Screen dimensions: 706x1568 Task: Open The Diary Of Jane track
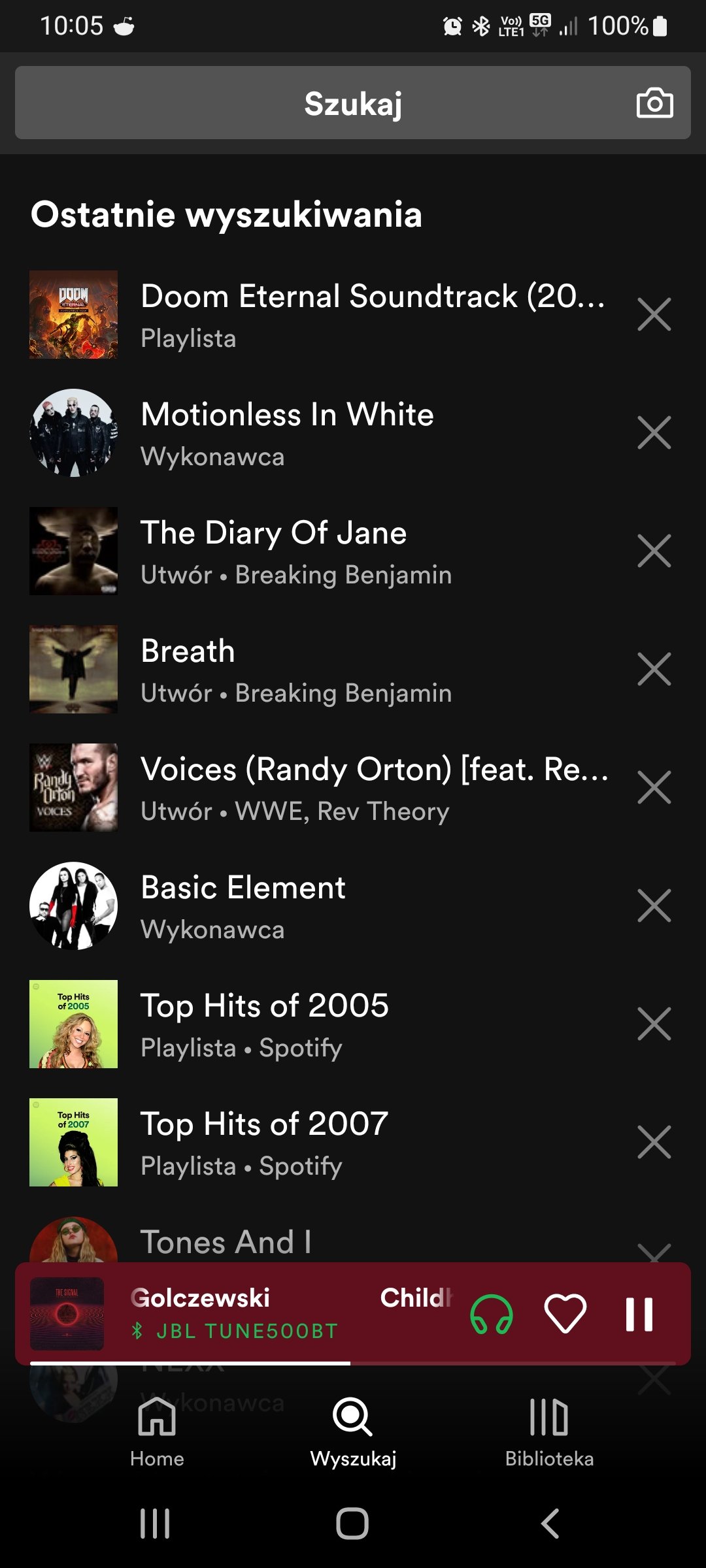tap(320, 551)
